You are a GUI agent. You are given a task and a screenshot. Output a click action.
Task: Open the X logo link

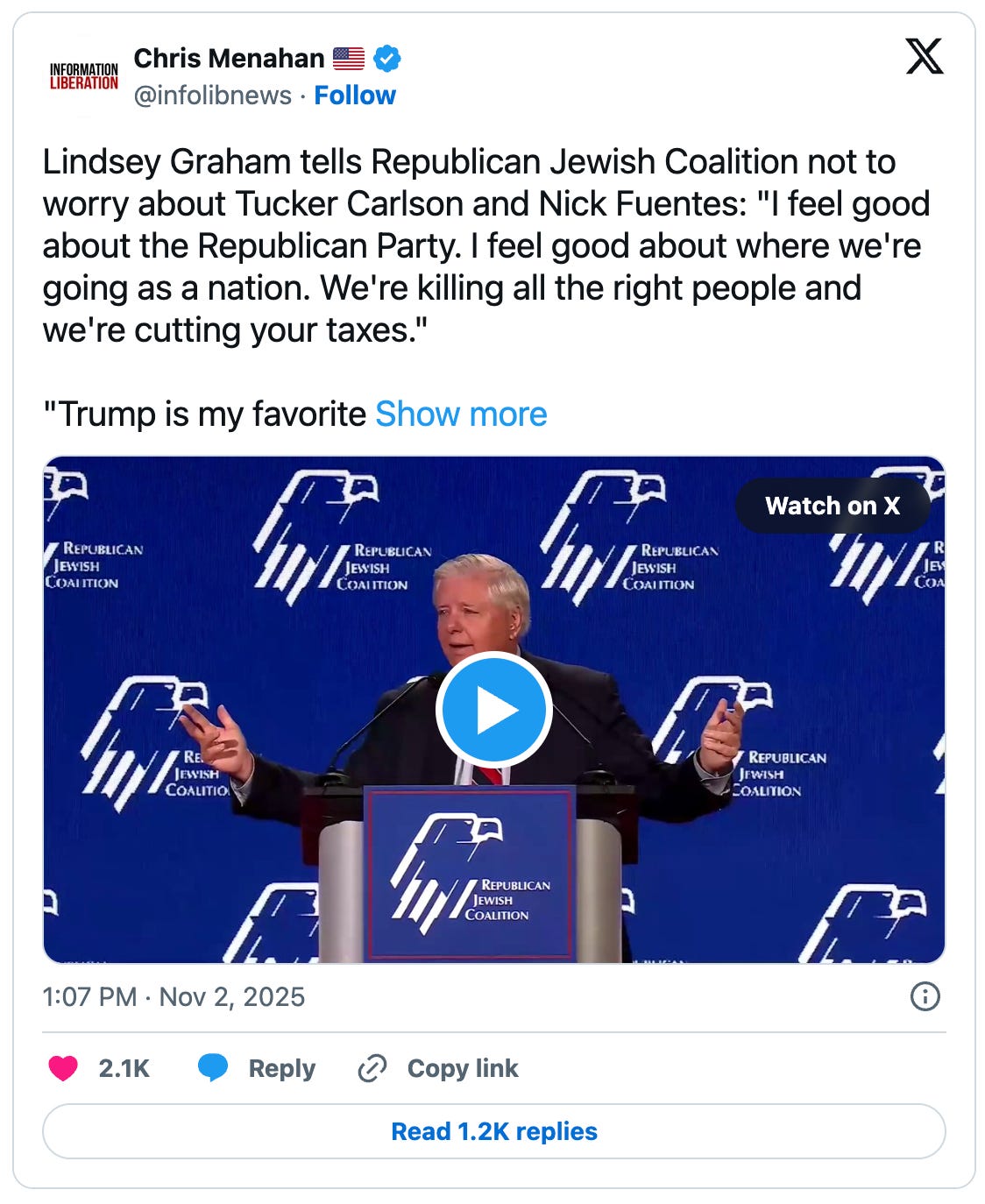pyautogui.click(x=924, y=57)
